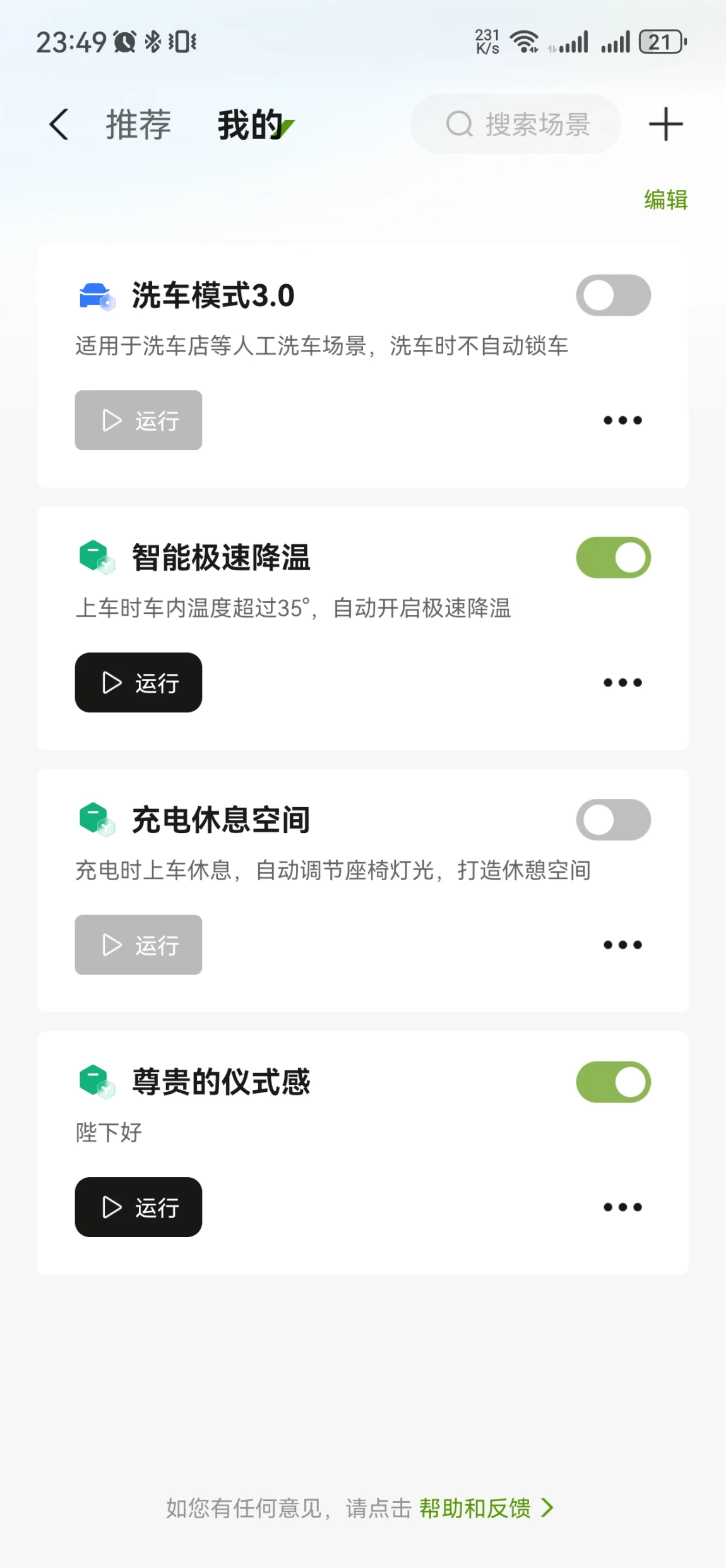The image size is (726, 1568).
Task: Enable the 洗车模式3.0 switch
Action: (x=613, y=295)
